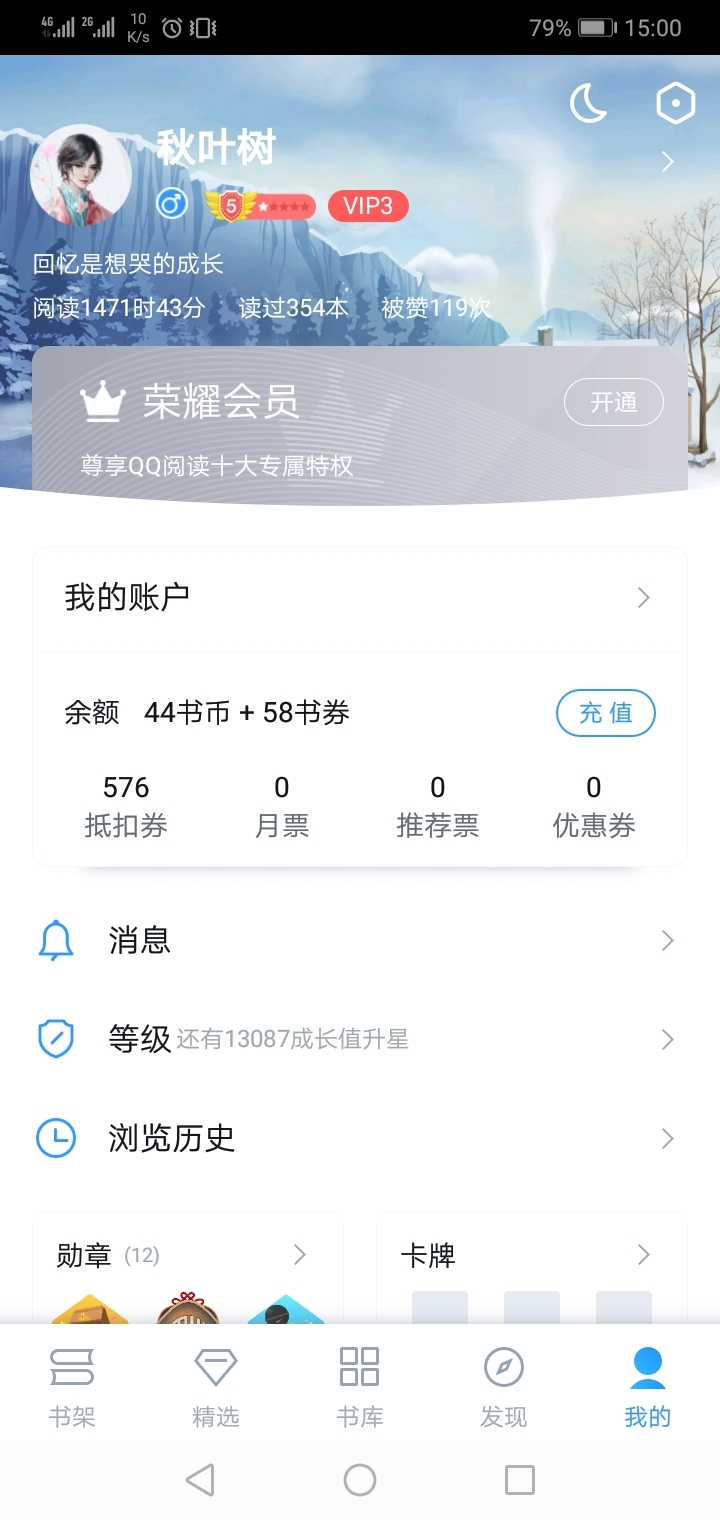The height and width of the screenshot is (1520, 720).
Task: Open 浏览历史 browsing history
Action: click(360, 1138)
